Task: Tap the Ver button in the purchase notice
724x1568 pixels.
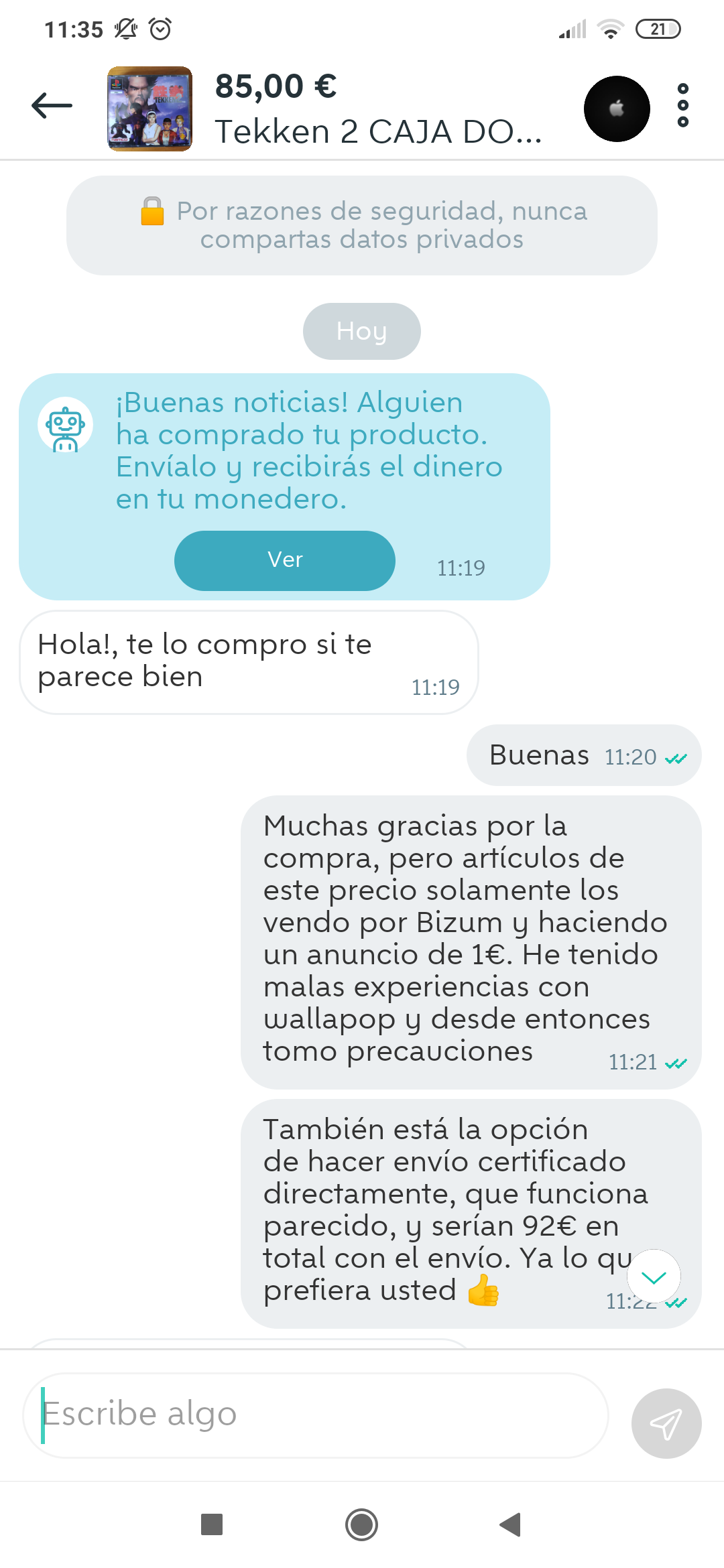Action: pos(285,560)
